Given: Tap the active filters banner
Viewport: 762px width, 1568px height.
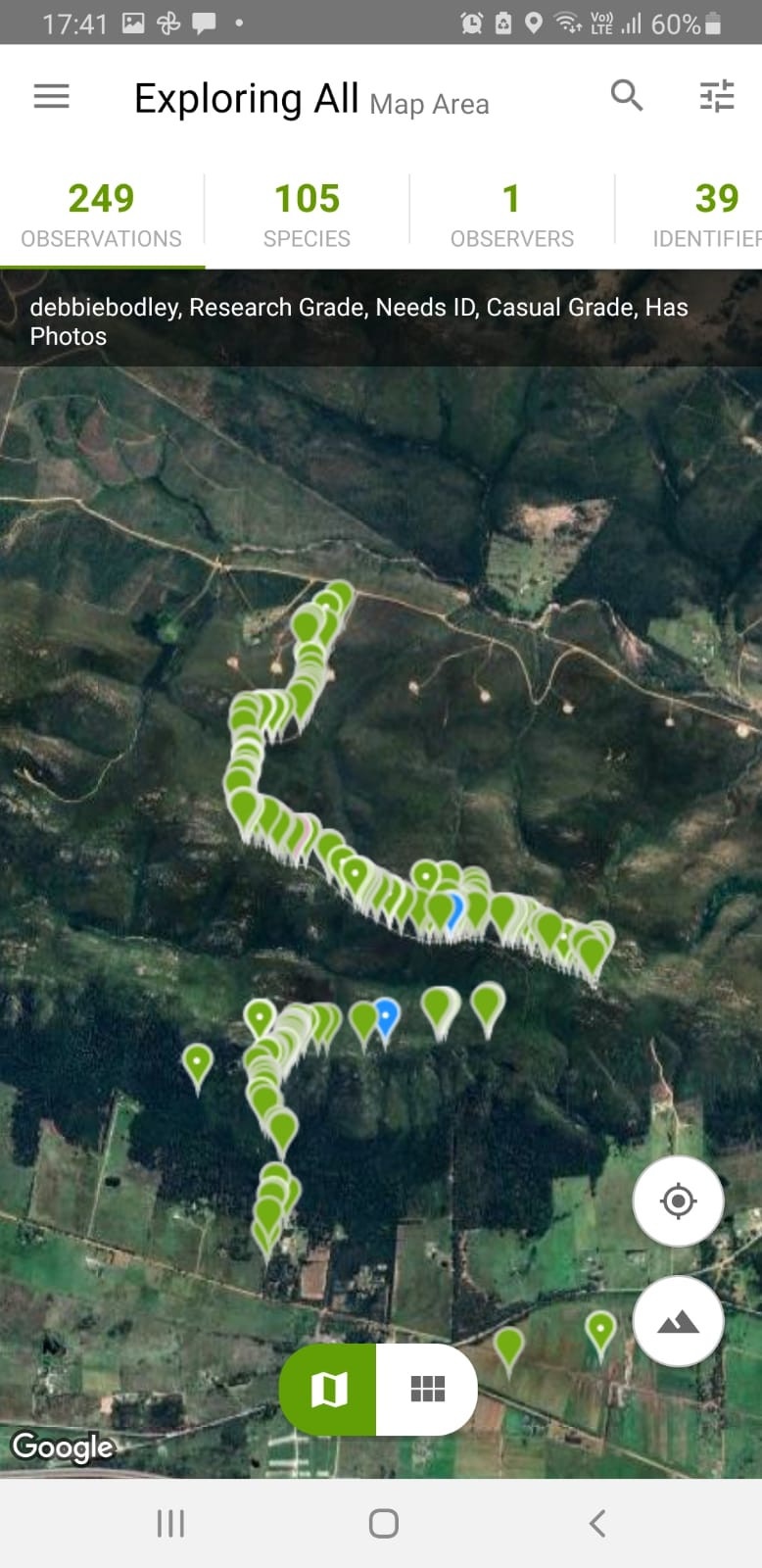Looking at the screenshot, I should point(381,321).
